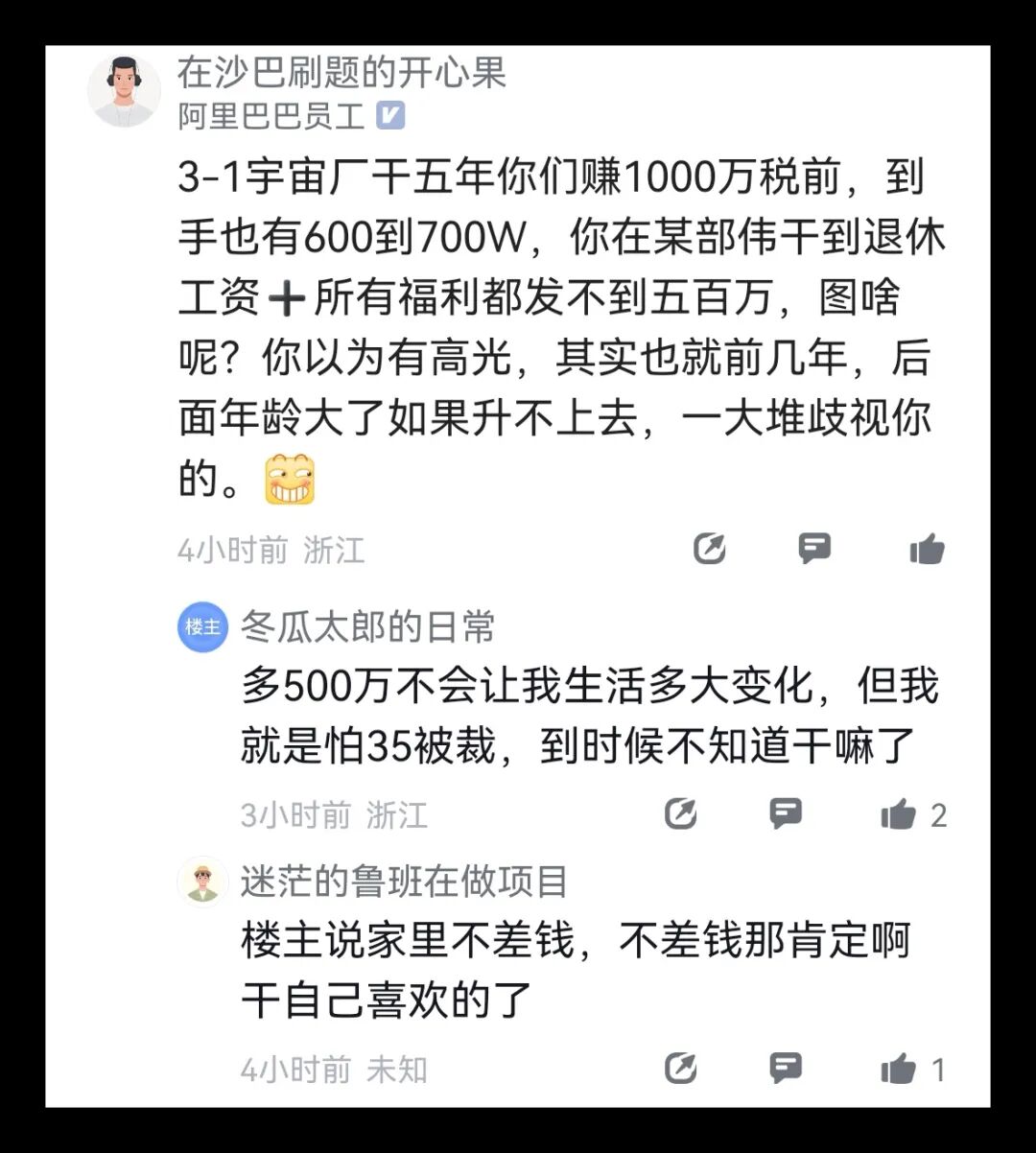Click the share arrow icon on 开心果's comment
Image resolution: width=1036 pixels, height=1153 pixels.
(x=709, y=548)
